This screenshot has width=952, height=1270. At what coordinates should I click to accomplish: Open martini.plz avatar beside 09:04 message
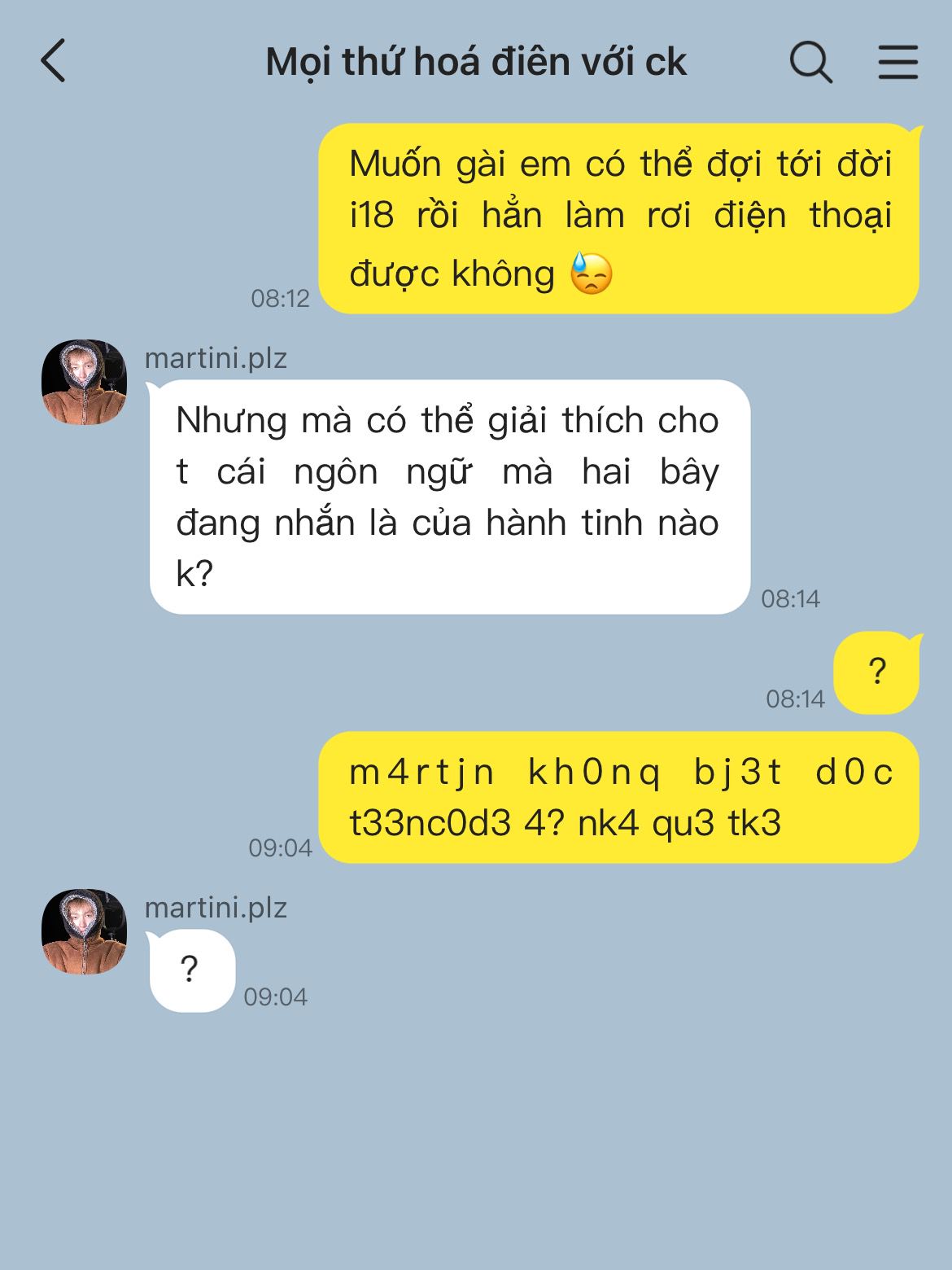(x=84, y=931)
